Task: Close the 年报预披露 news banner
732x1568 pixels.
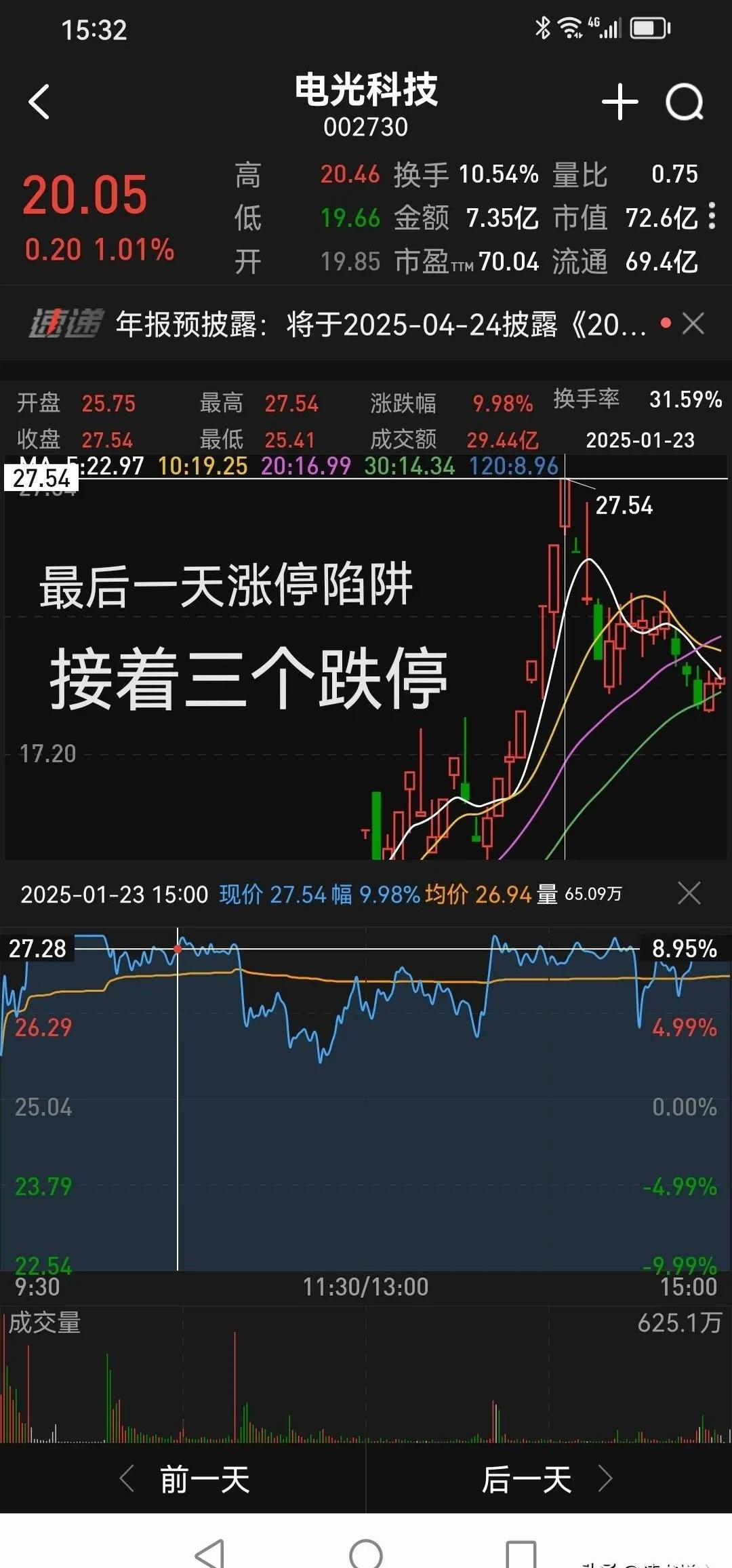Action: coord(693,324)
